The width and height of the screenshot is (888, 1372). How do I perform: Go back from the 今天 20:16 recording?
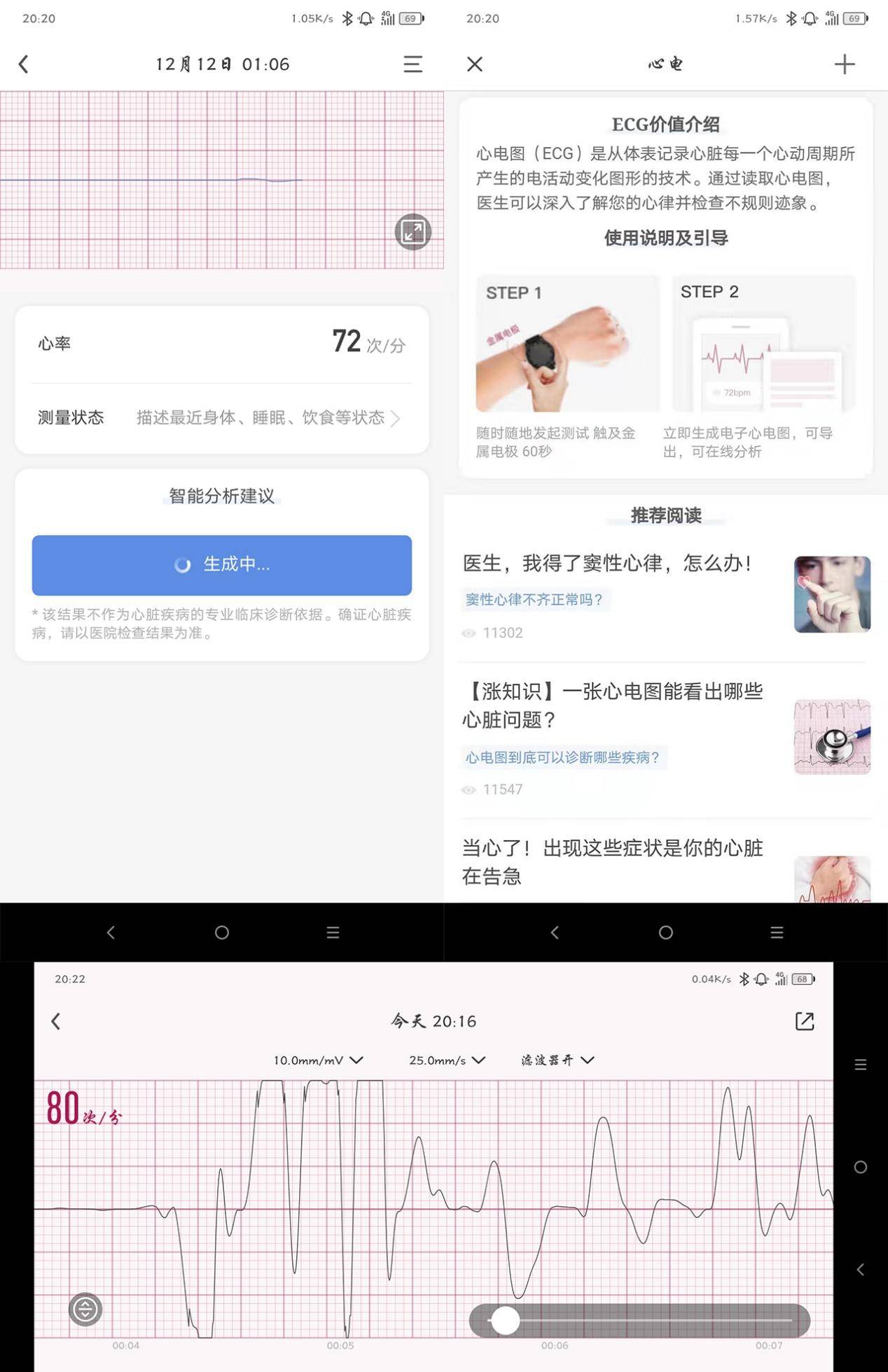coord(56,1021)
